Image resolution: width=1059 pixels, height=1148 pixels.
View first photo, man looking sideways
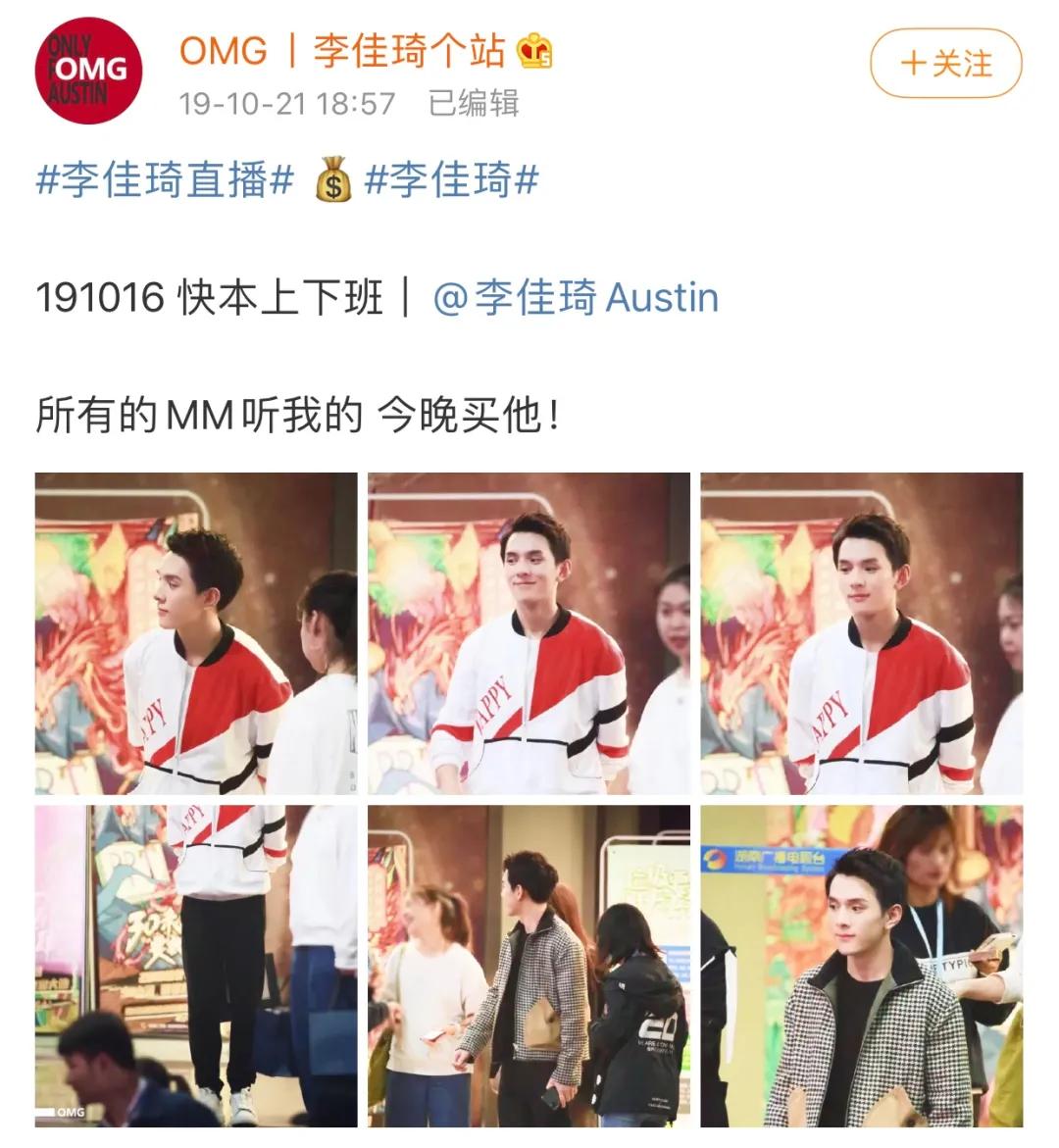196,633
